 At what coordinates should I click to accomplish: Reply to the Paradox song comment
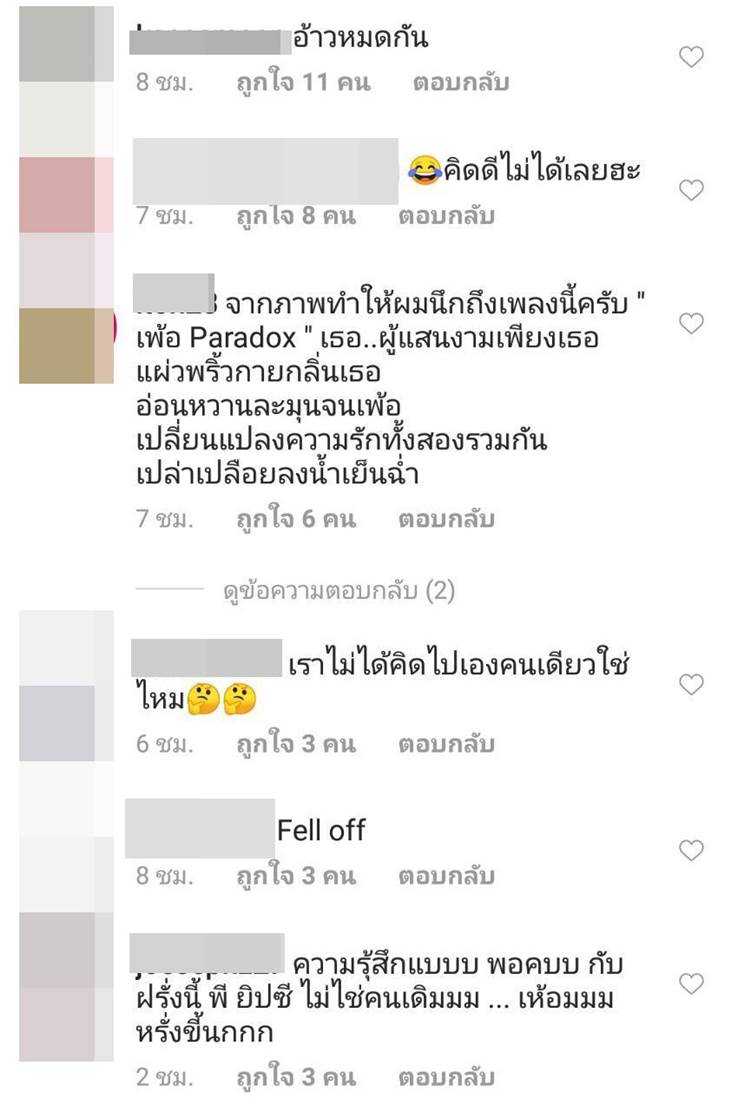click(x=446, y=519)
